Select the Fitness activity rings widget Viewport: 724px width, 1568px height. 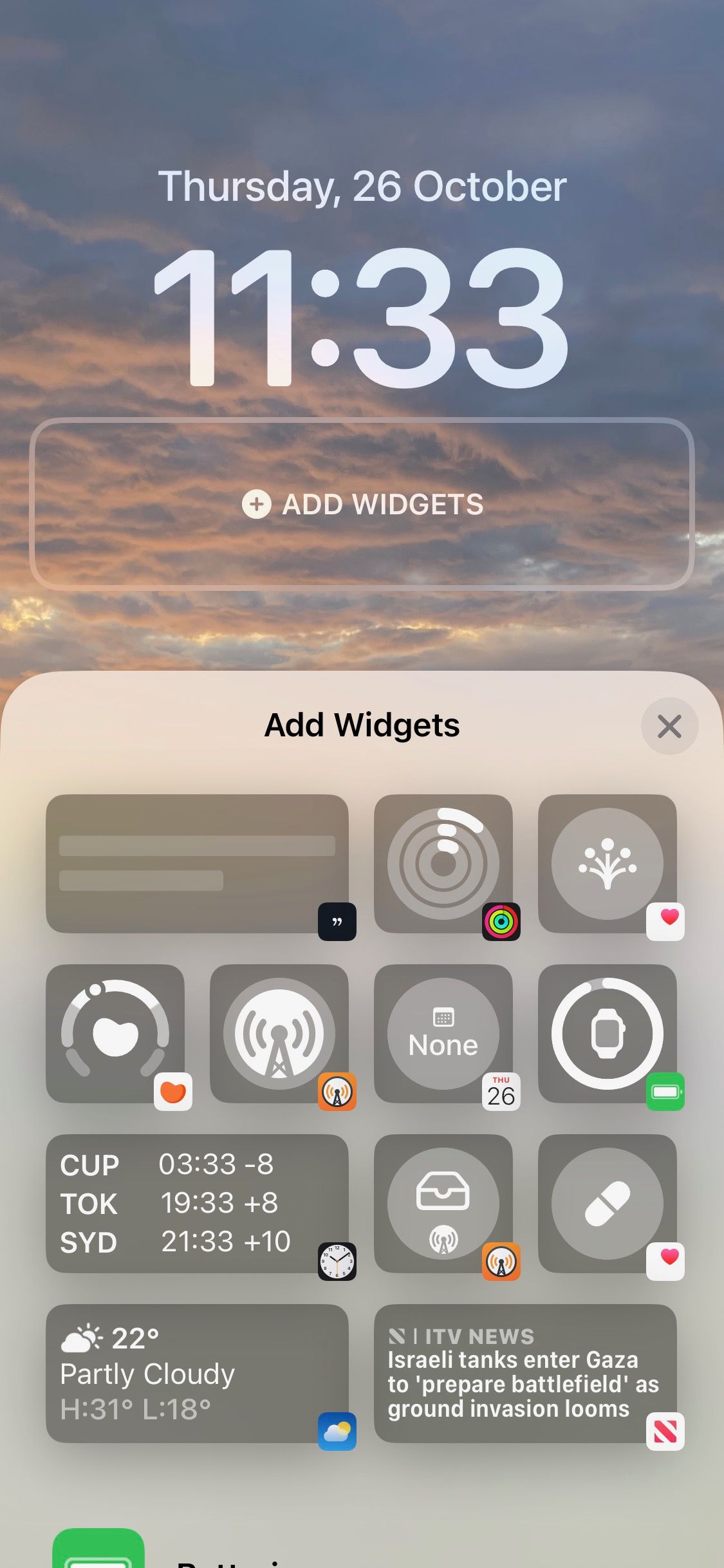443,866
